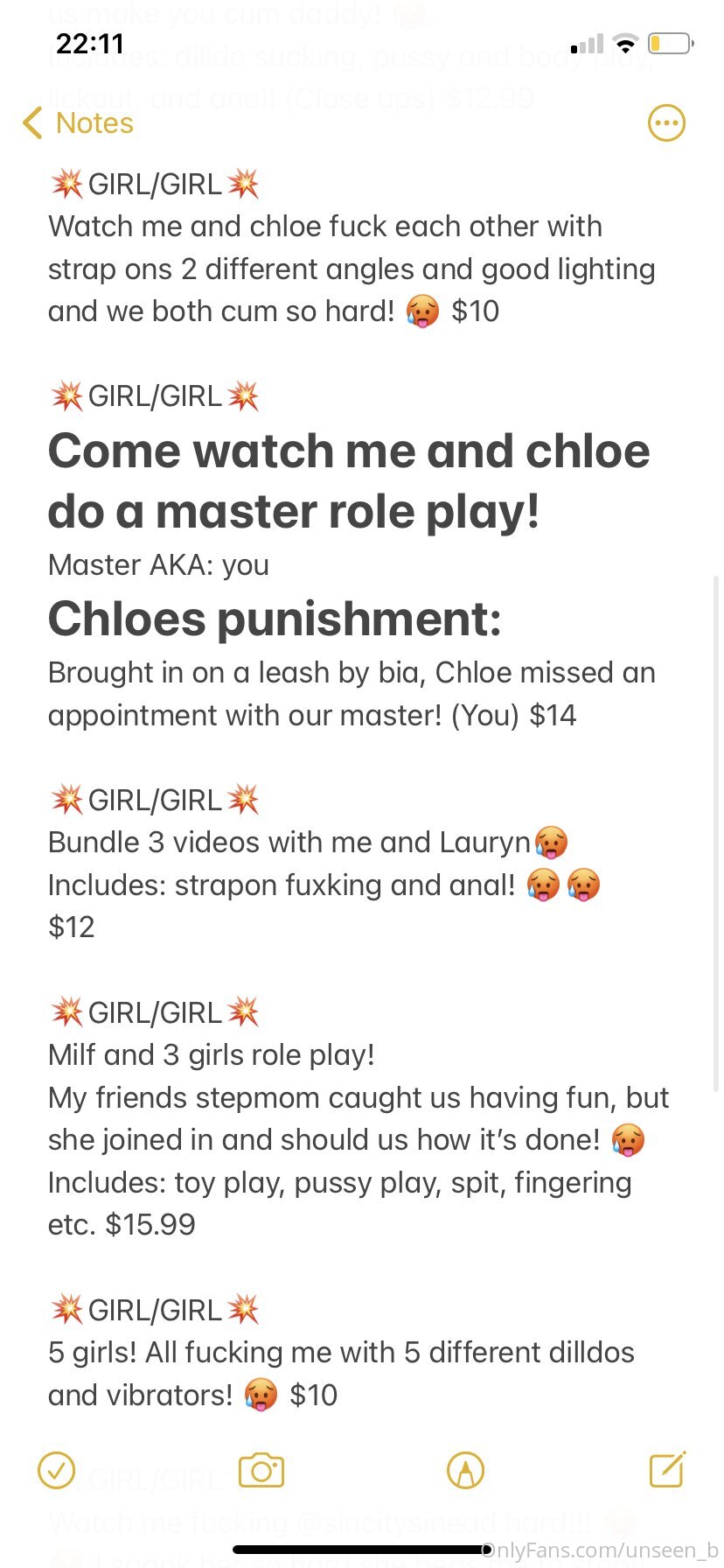
Task: Open the more options ellipsis menu
Action: point(666,123)
